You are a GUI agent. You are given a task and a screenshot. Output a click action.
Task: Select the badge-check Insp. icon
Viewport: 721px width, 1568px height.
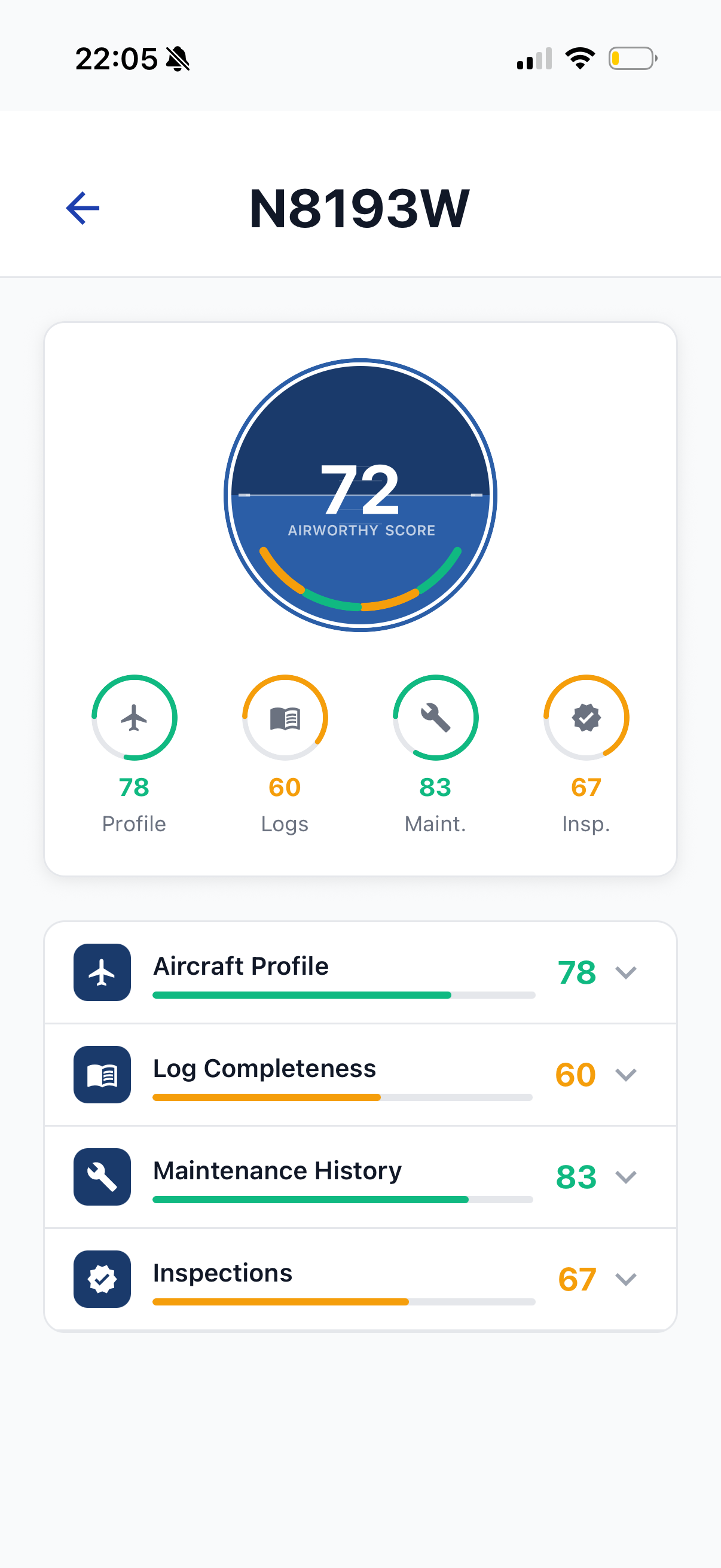tap(585, 718)
